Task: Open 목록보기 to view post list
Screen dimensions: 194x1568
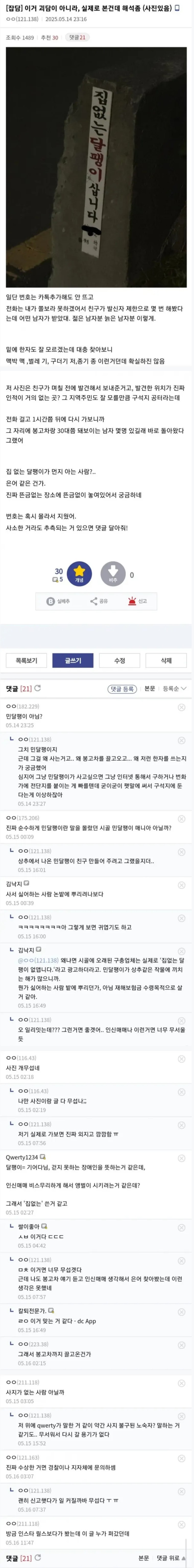Action: click(26, 660)
